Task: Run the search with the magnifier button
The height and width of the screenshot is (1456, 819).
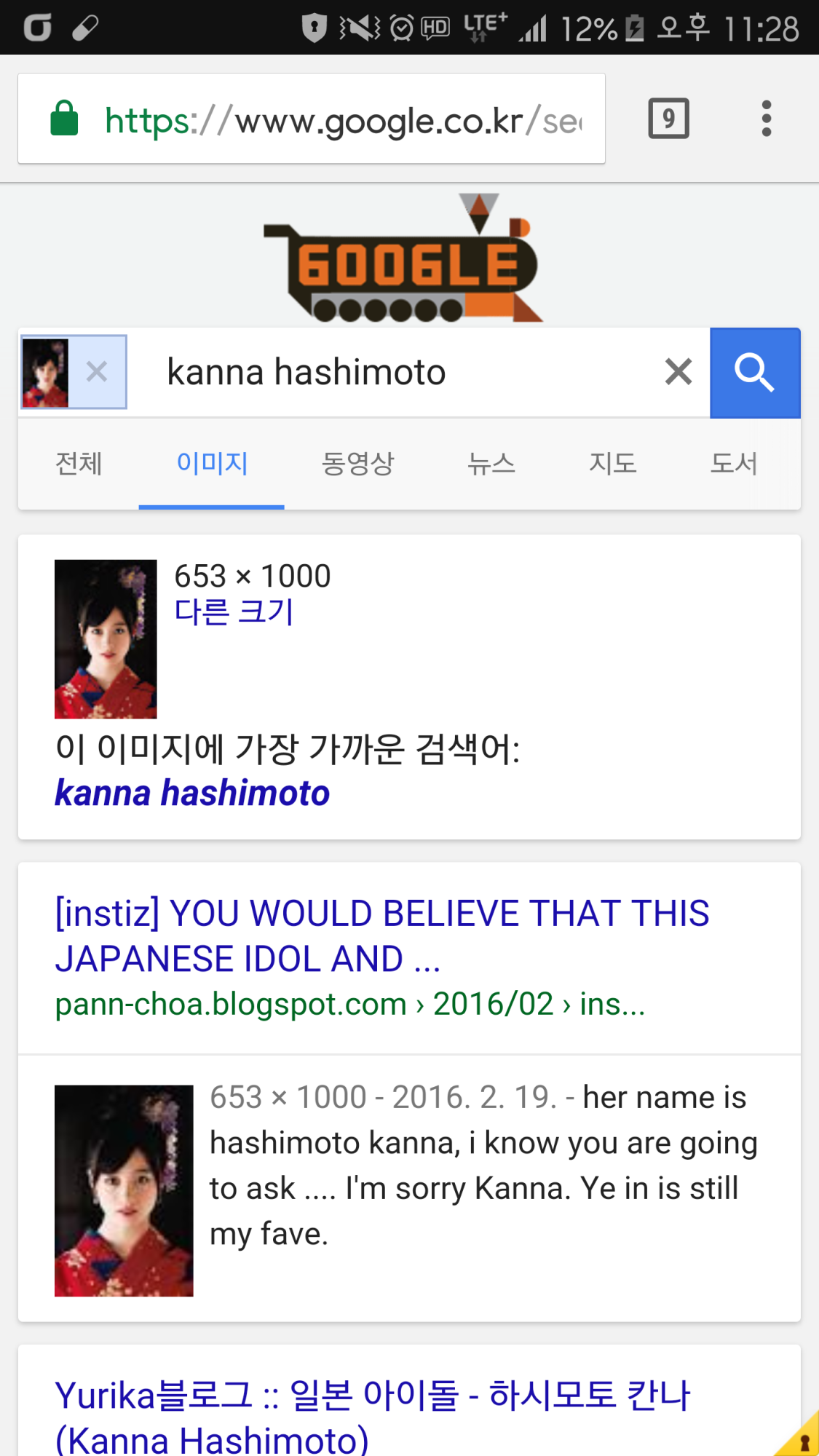Action: (755, 373)
